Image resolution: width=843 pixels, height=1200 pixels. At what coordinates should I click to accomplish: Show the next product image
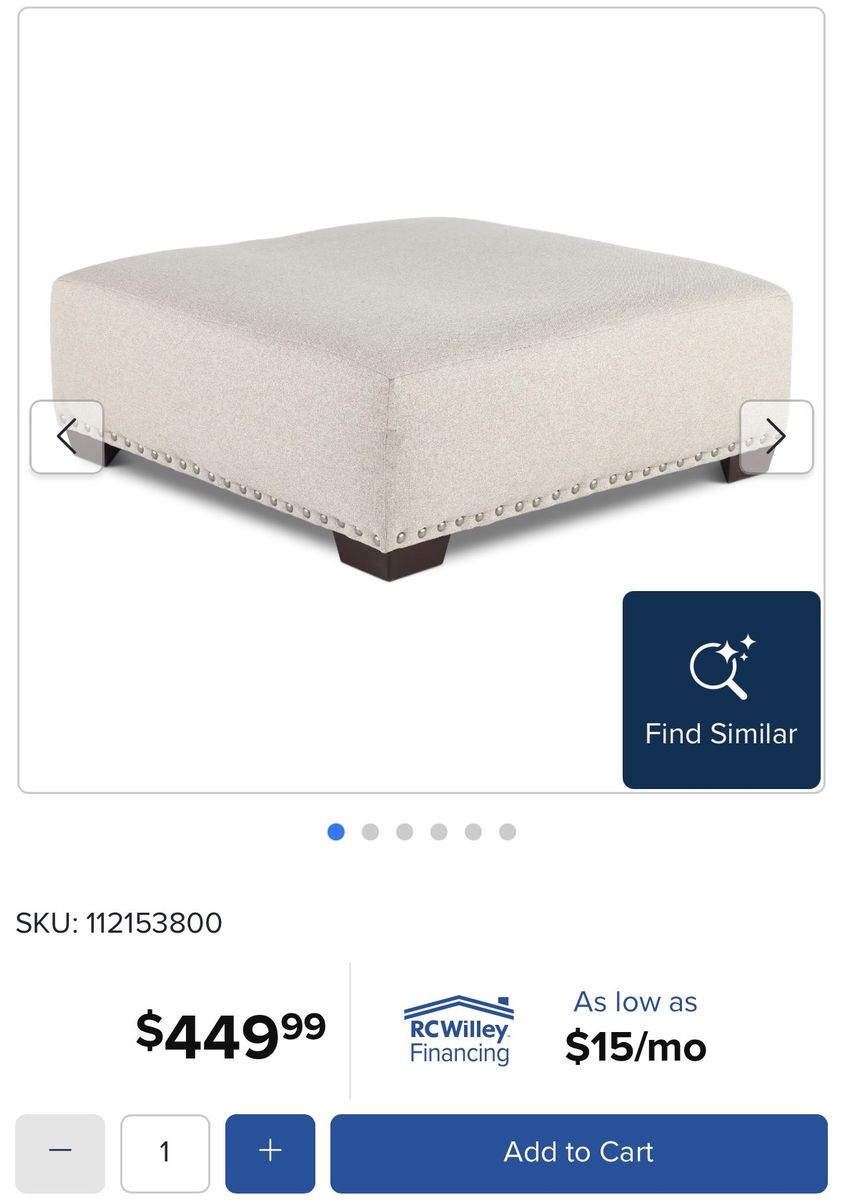point(776,437)
